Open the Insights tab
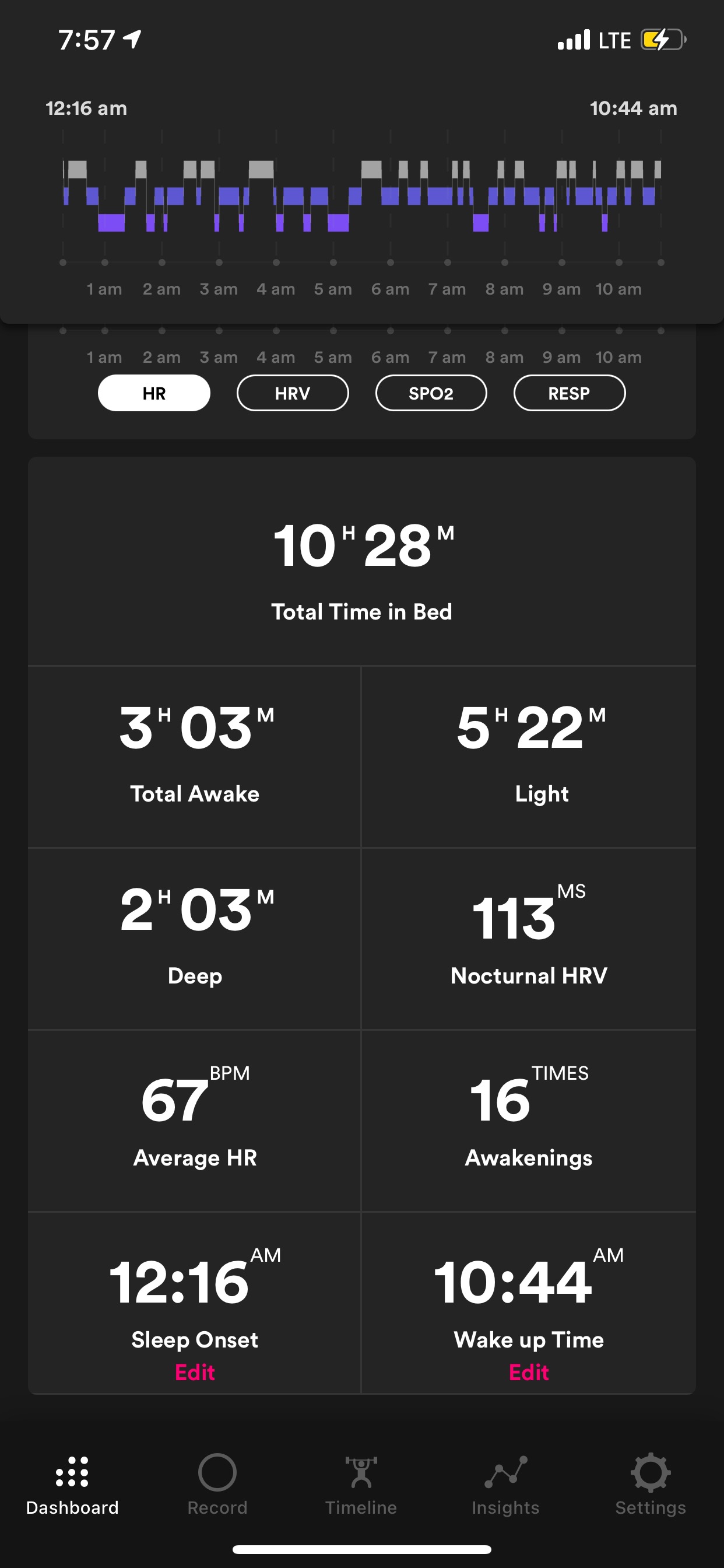This screenshot has height=1568, width=724. click(505, 1485)
